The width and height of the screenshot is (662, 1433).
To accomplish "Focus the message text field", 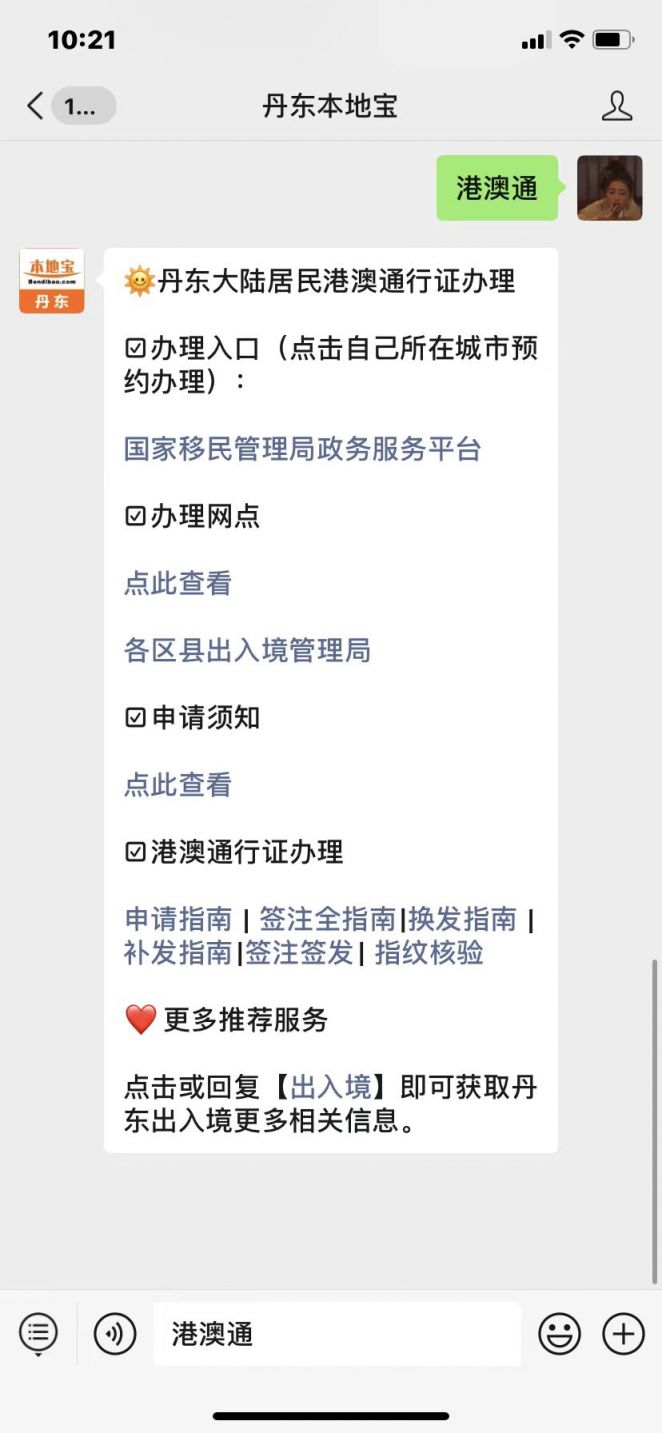I will coord(337,1333).
